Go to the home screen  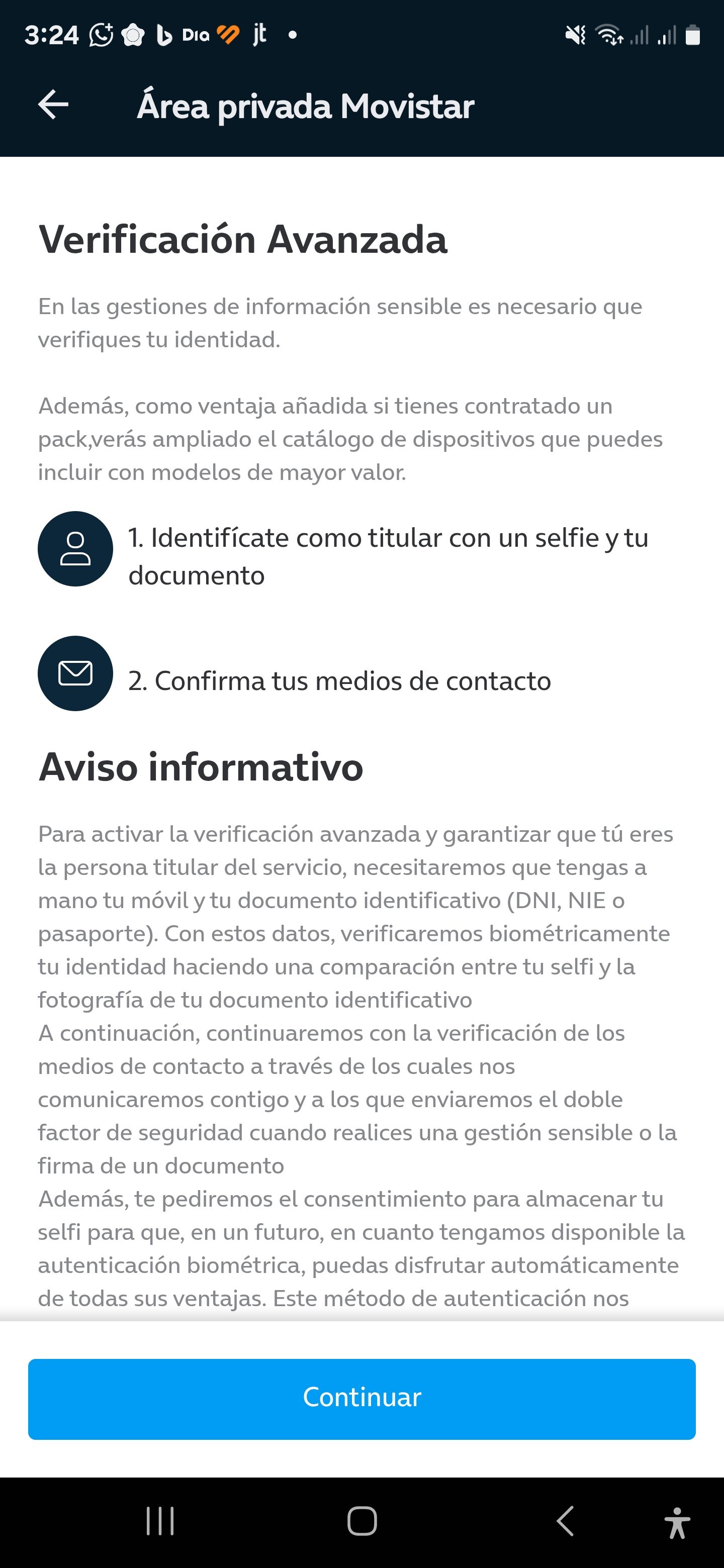point(361,1521)
